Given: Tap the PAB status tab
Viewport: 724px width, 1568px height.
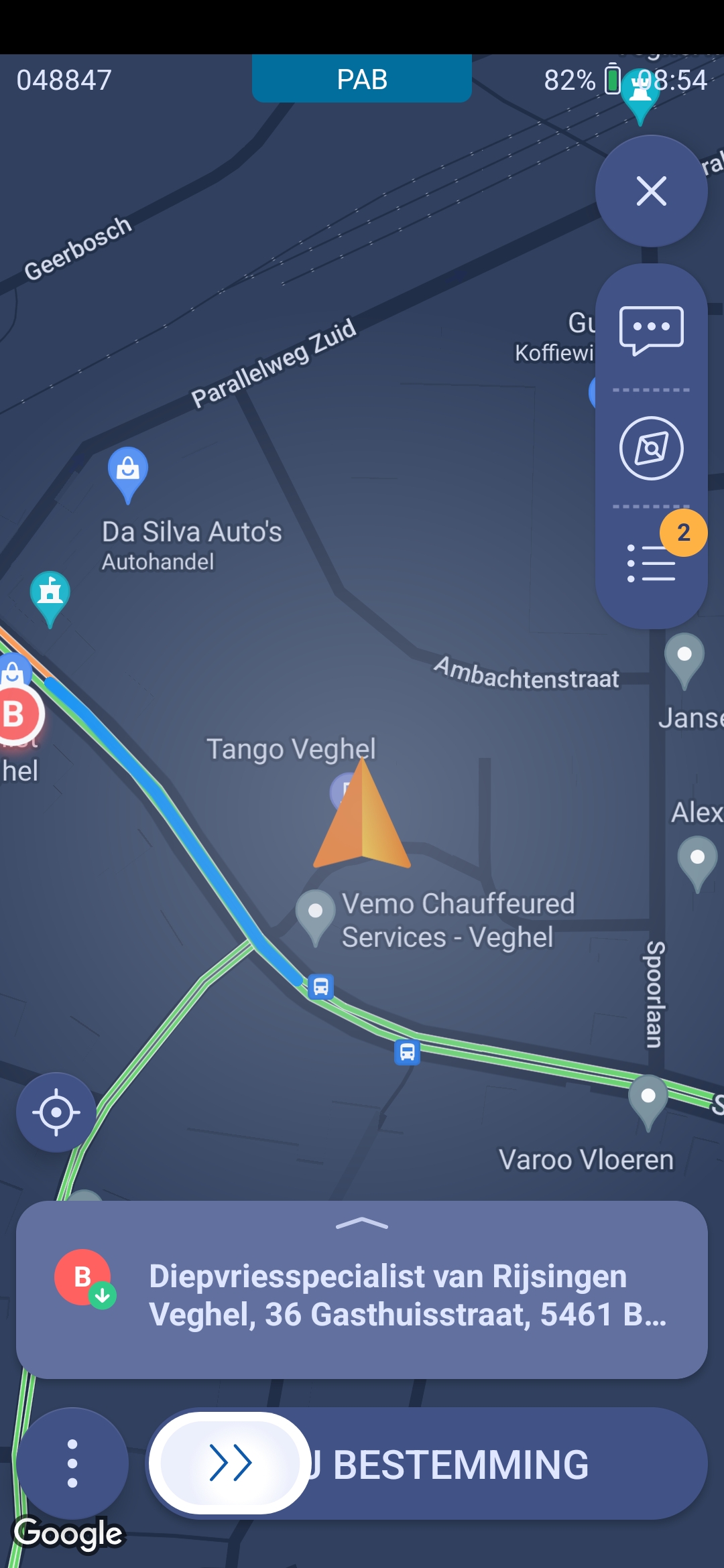Looking at the screenshot, I should (362, 79).
